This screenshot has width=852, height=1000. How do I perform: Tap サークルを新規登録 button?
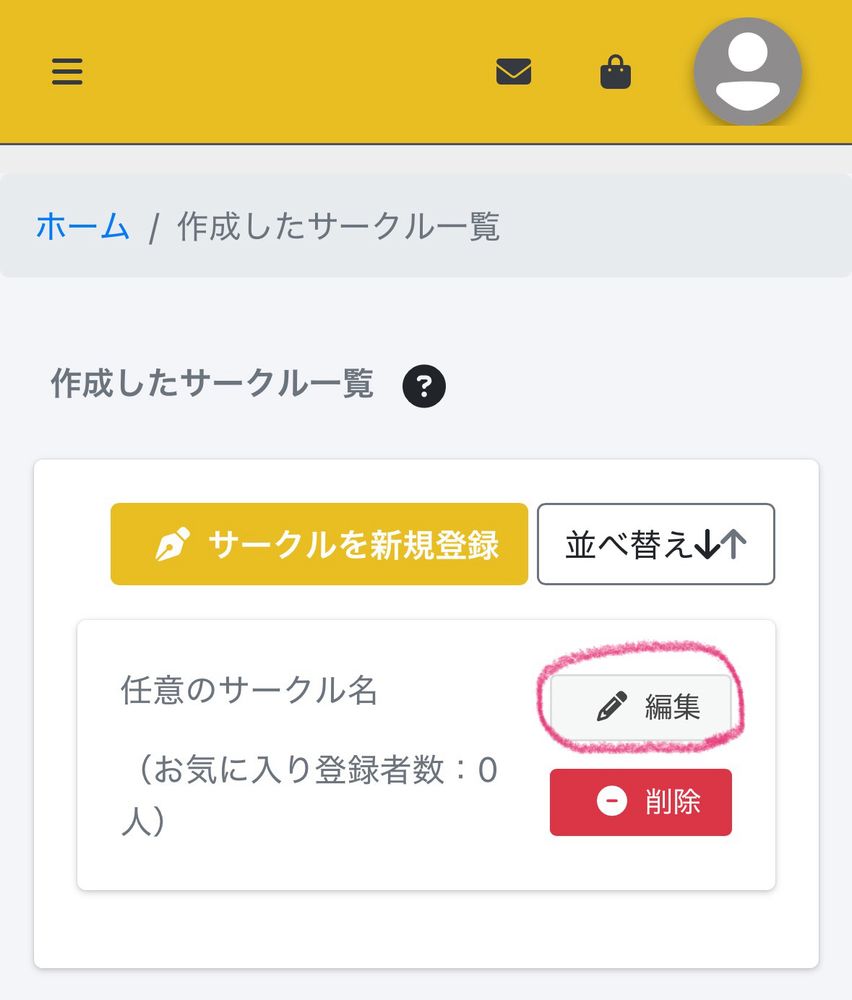[319, 544]
